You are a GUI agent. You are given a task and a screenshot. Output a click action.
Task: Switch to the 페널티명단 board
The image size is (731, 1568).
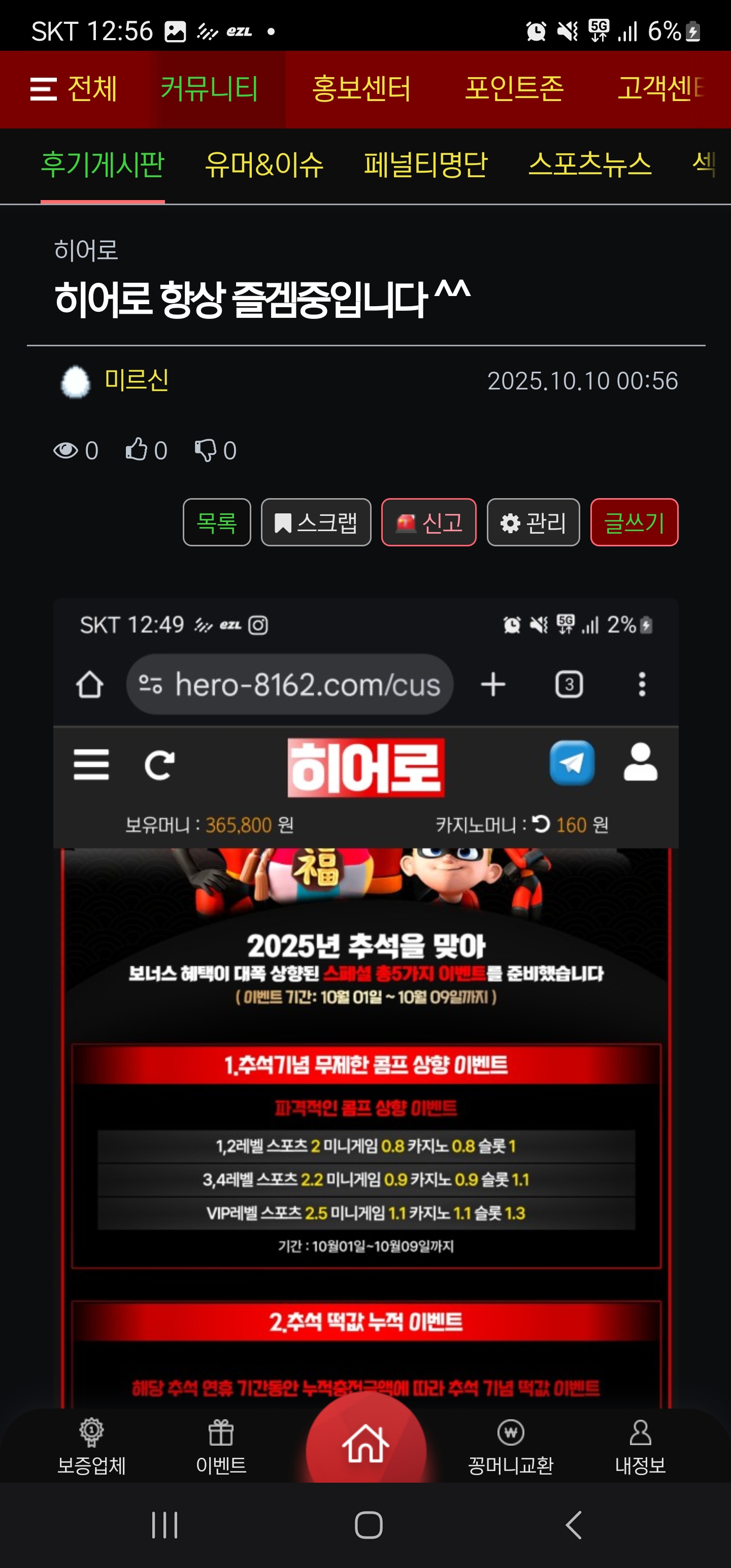[x=425, y=165]
